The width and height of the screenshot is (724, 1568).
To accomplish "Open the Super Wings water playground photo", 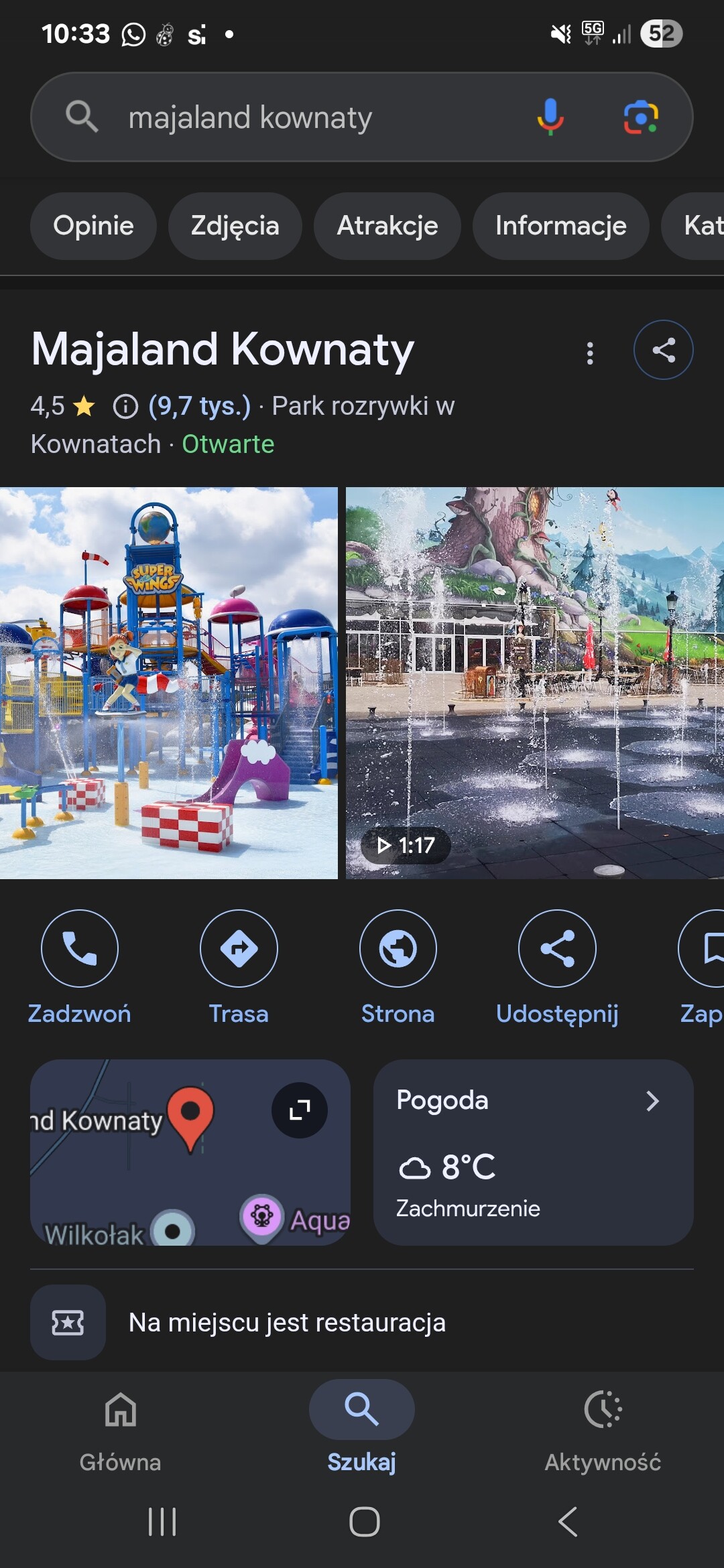I will coord(168,682).
